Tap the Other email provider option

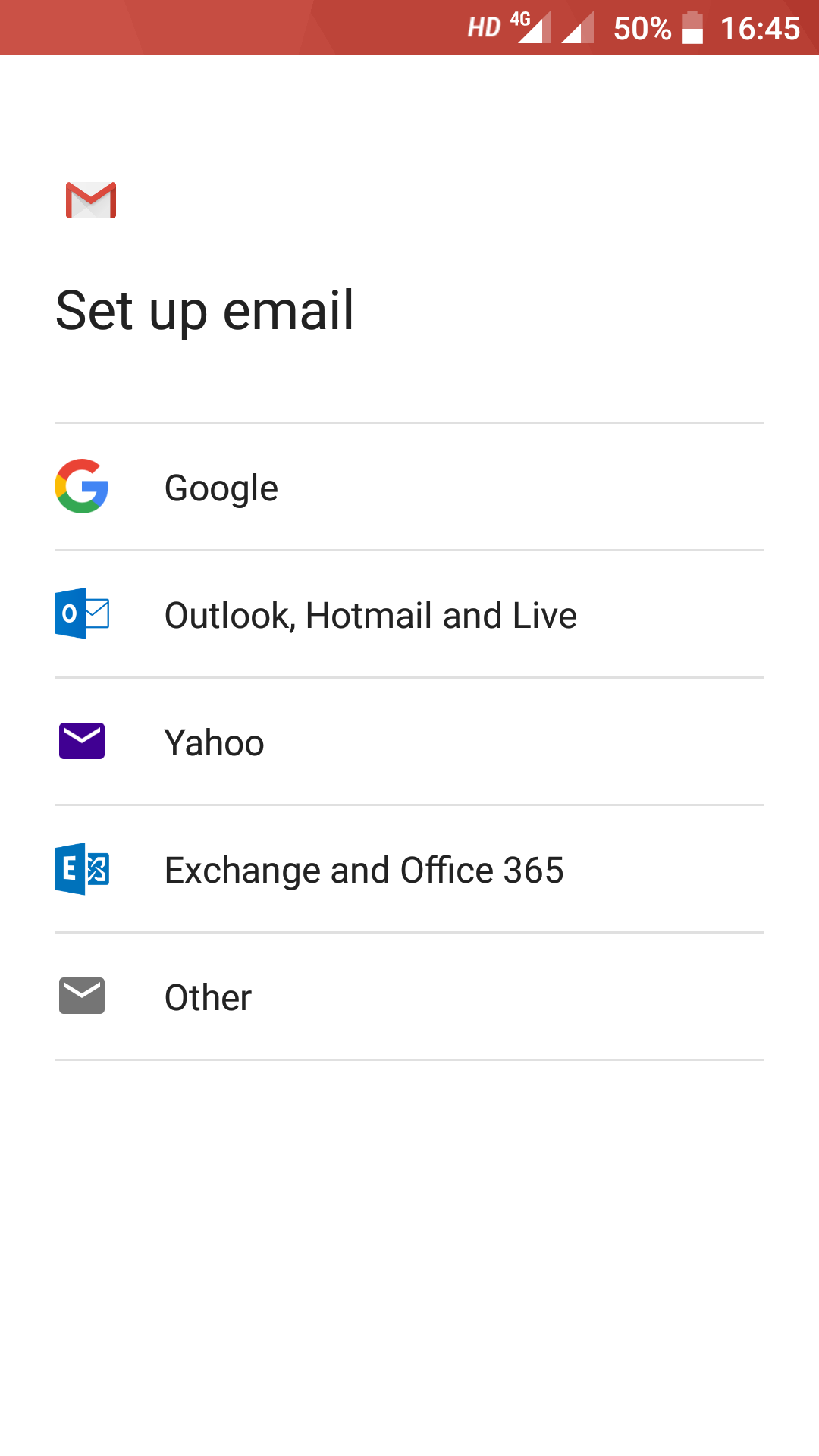[409, 996]
